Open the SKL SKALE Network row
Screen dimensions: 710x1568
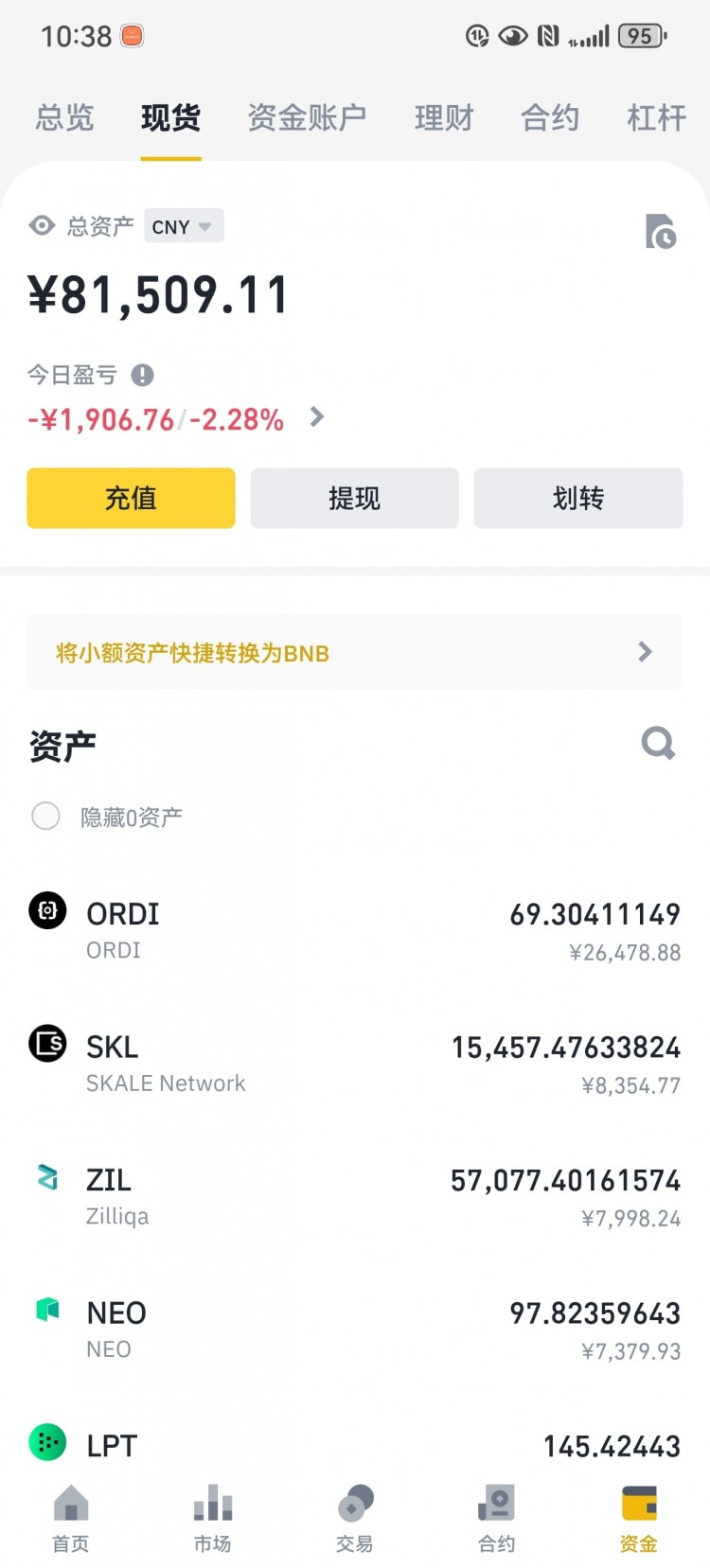click(x=354, y=1064)
